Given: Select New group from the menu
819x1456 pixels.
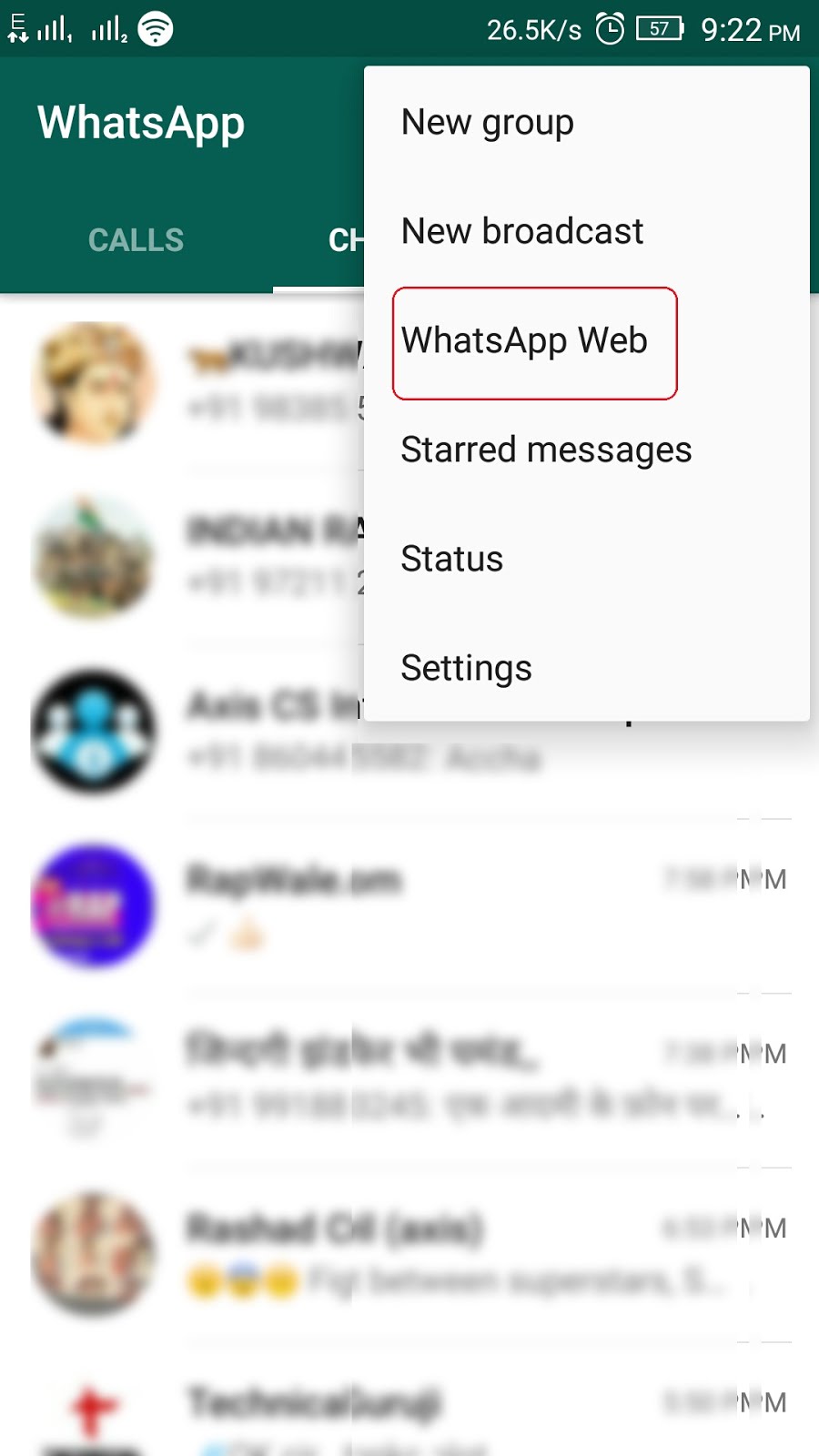Looking at the screenshot, I should pos(587,122).
